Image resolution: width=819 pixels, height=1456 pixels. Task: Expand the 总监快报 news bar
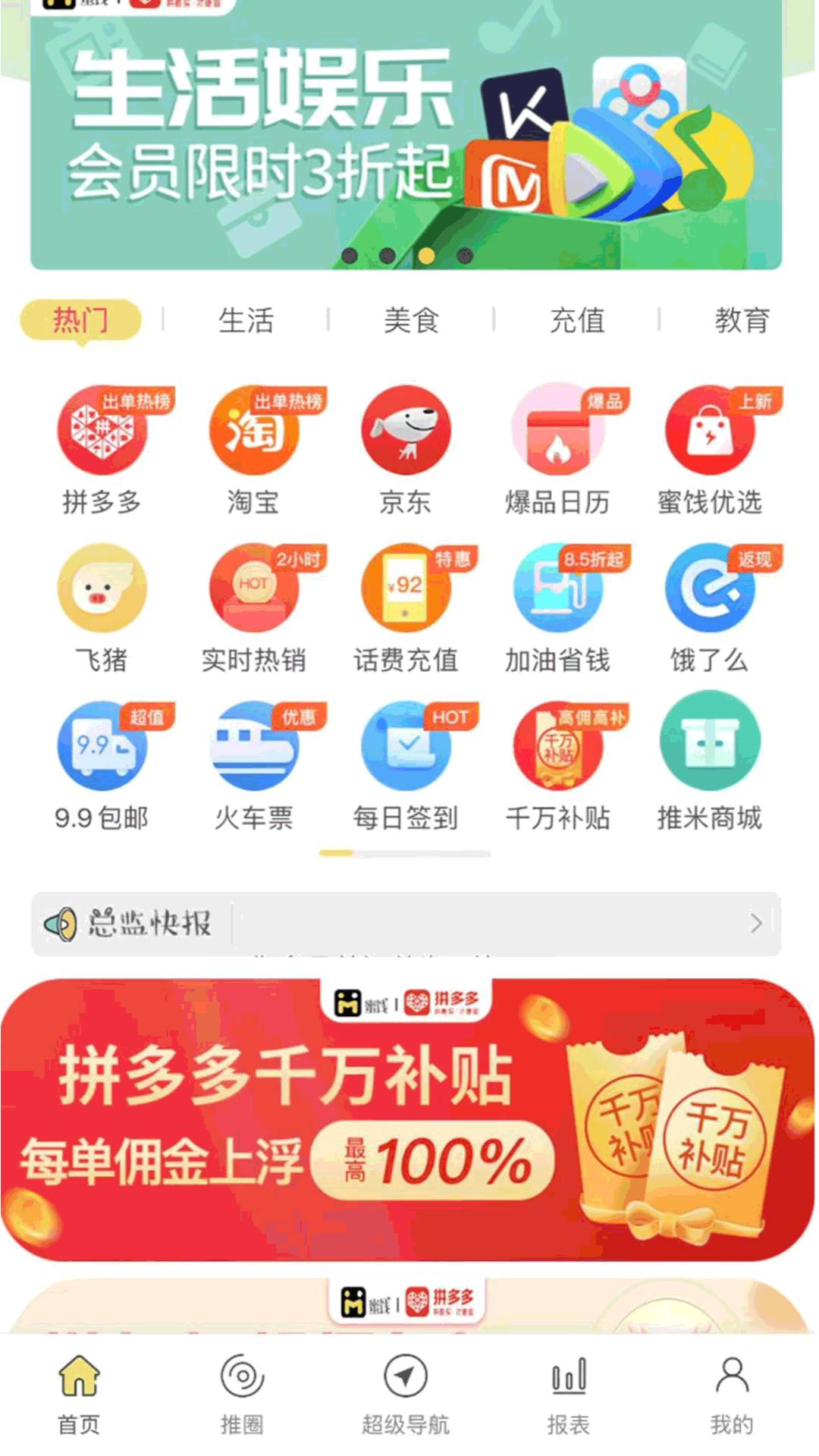point(406,924)
